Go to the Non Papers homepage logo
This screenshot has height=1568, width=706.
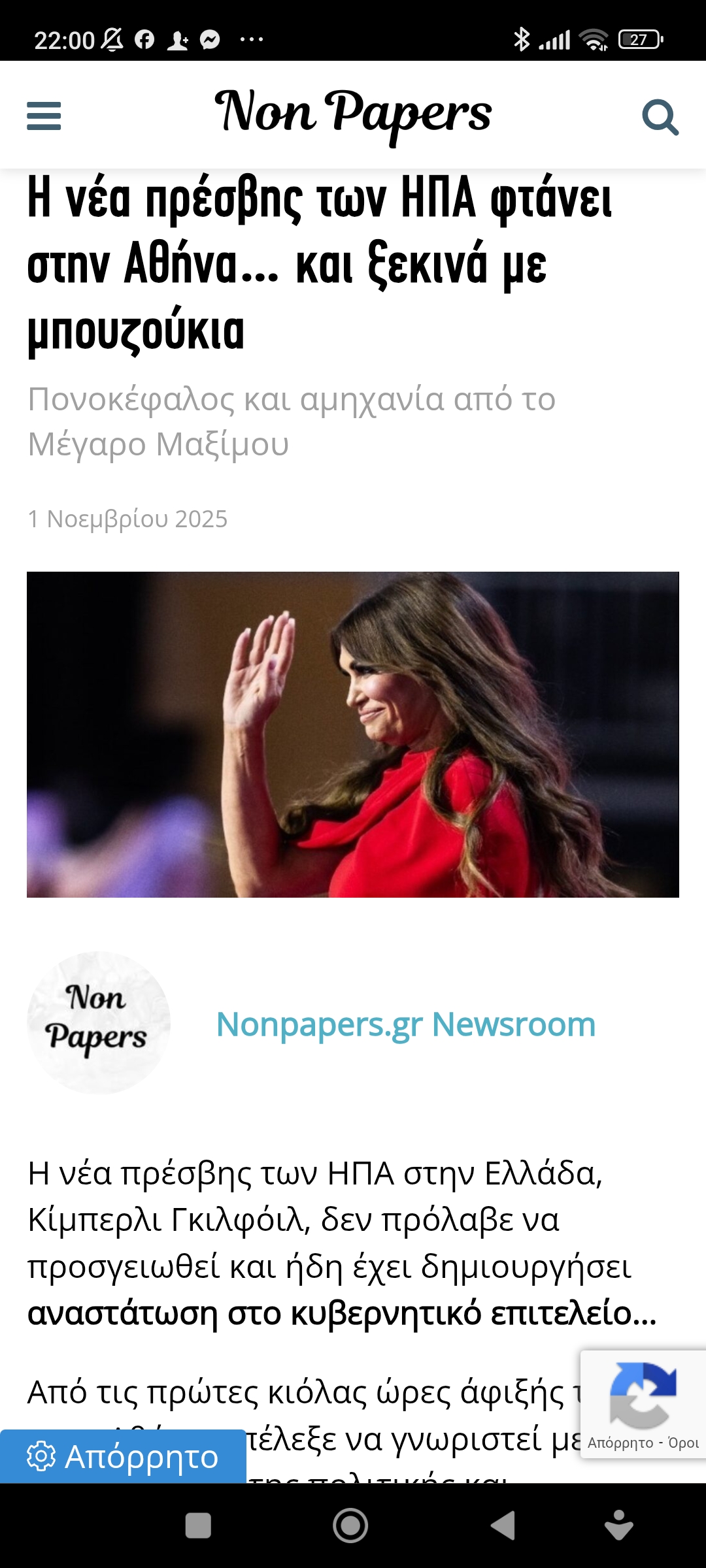click(x=353, y=114)
